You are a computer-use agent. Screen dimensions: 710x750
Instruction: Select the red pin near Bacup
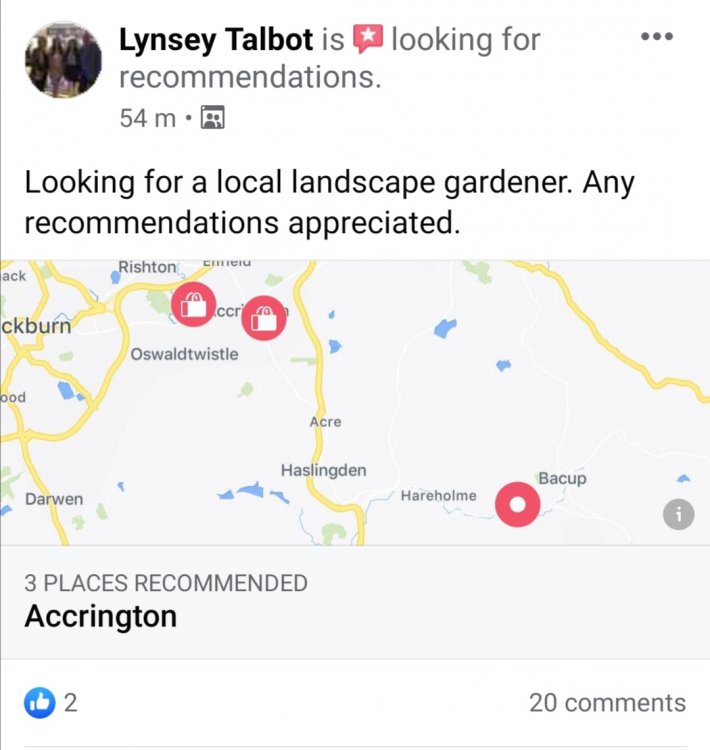point(517,505)
